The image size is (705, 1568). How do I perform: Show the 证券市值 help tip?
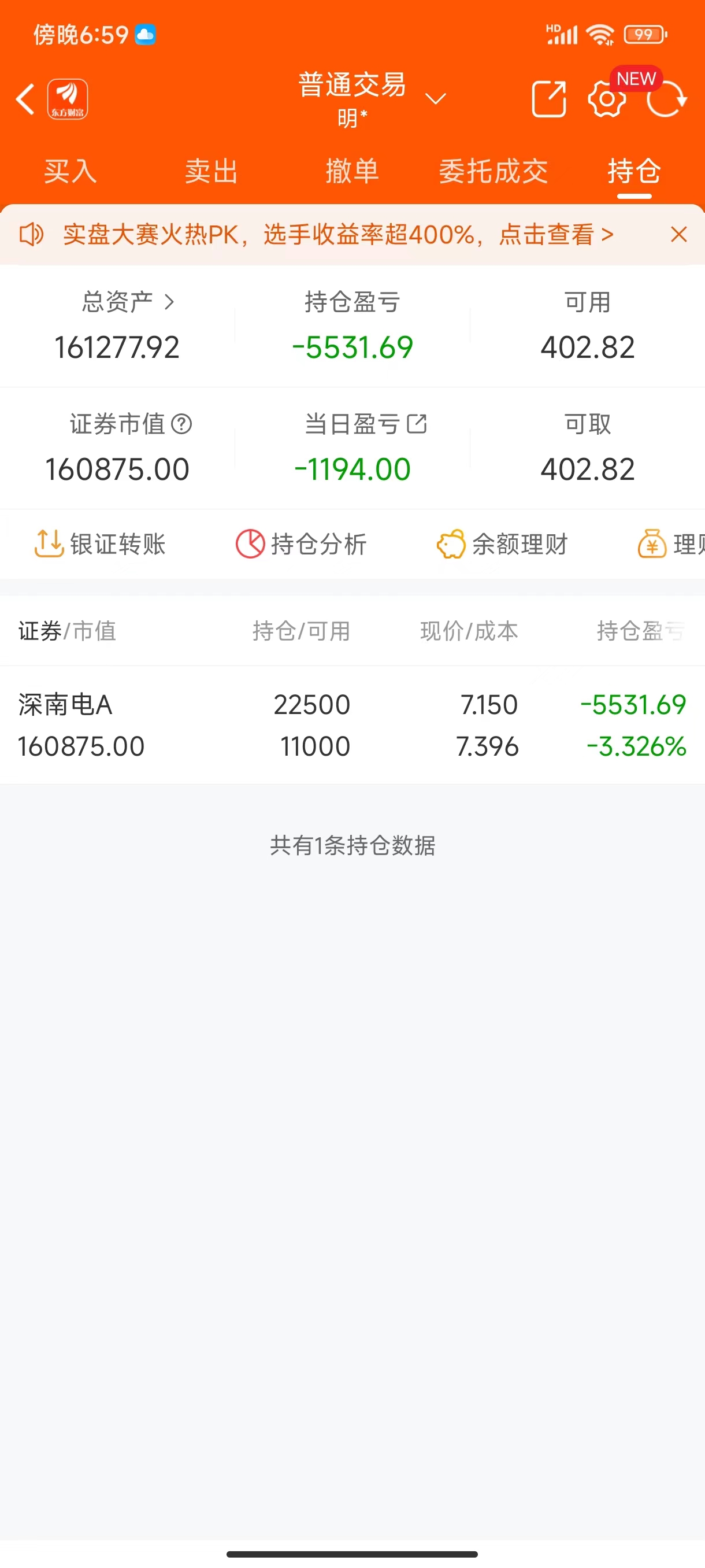(181, 424)
